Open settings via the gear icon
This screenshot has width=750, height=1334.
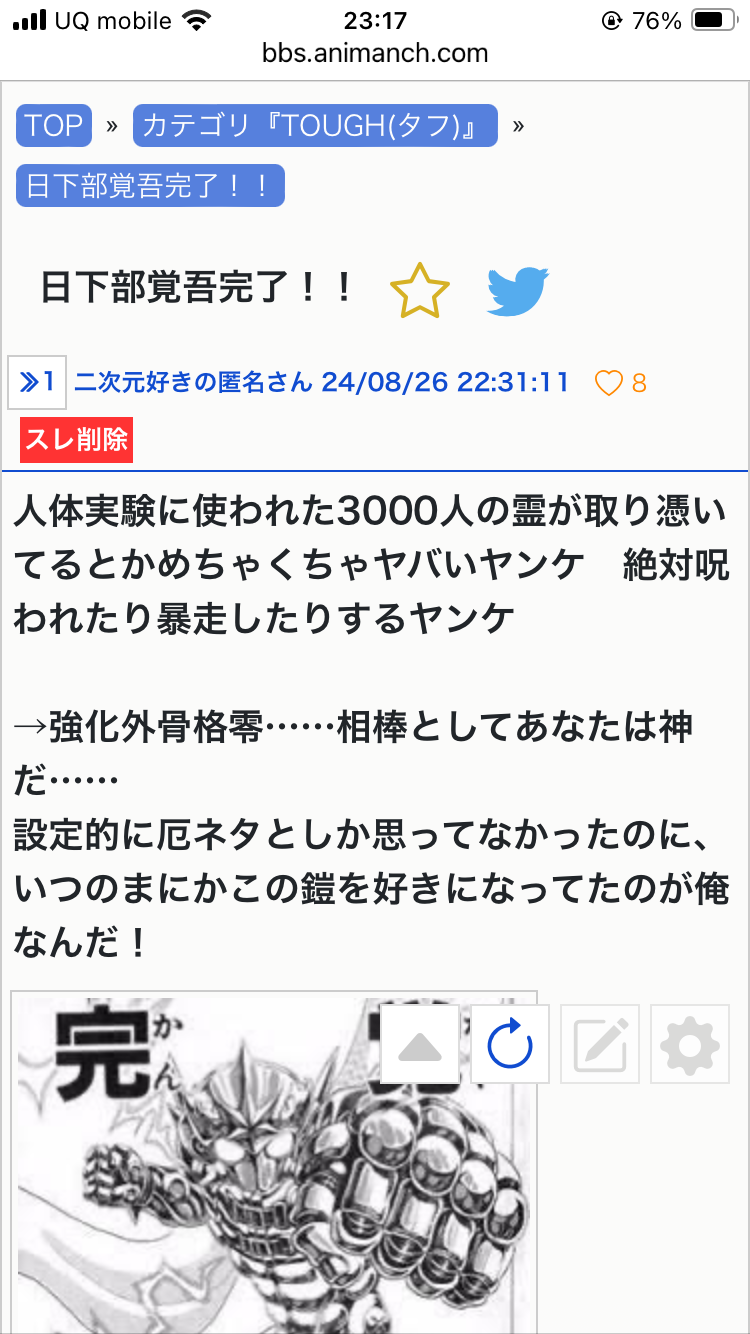(x=690, y=1045)
